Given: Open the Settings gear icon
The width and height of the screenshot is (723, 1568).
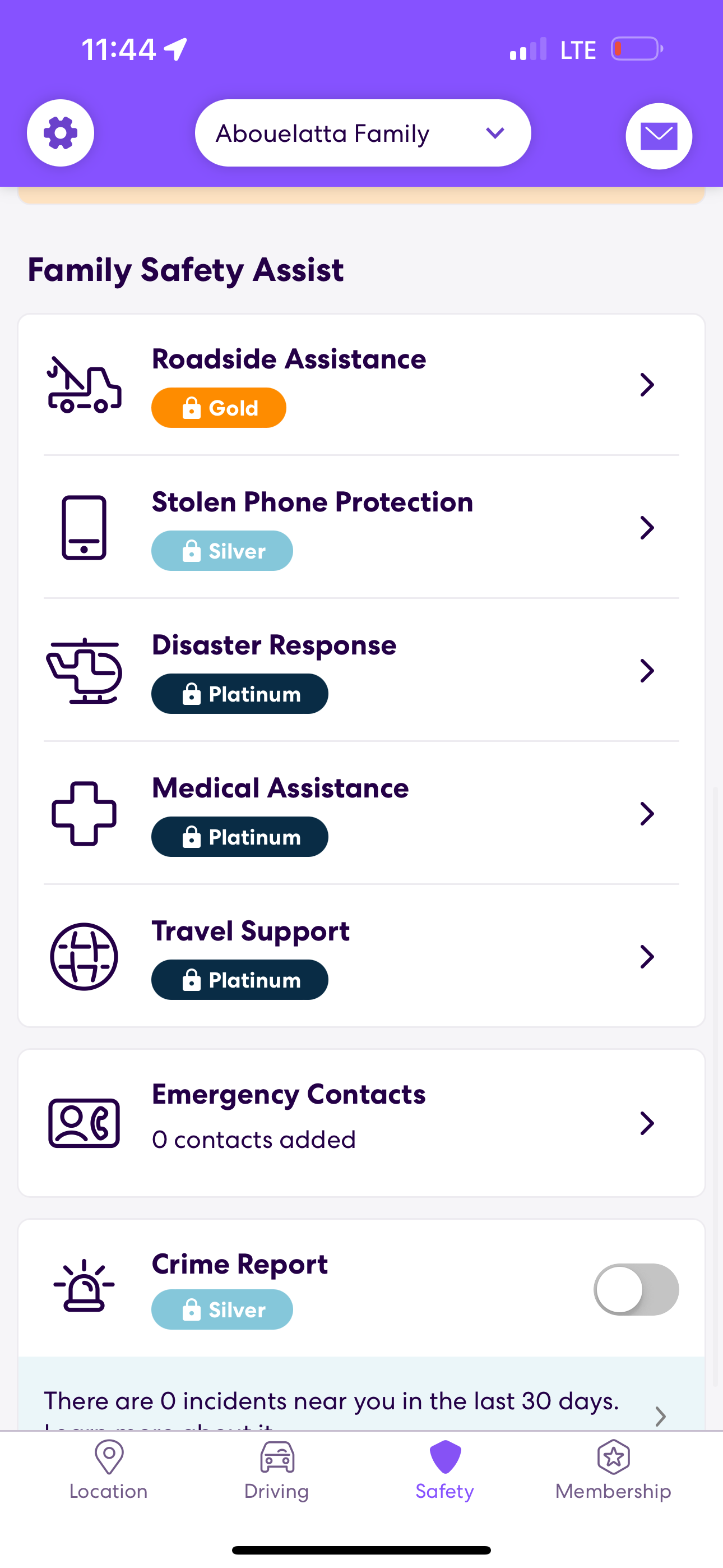Looking at the screenshot, I should pyautogui.click(x=61, y=133).
